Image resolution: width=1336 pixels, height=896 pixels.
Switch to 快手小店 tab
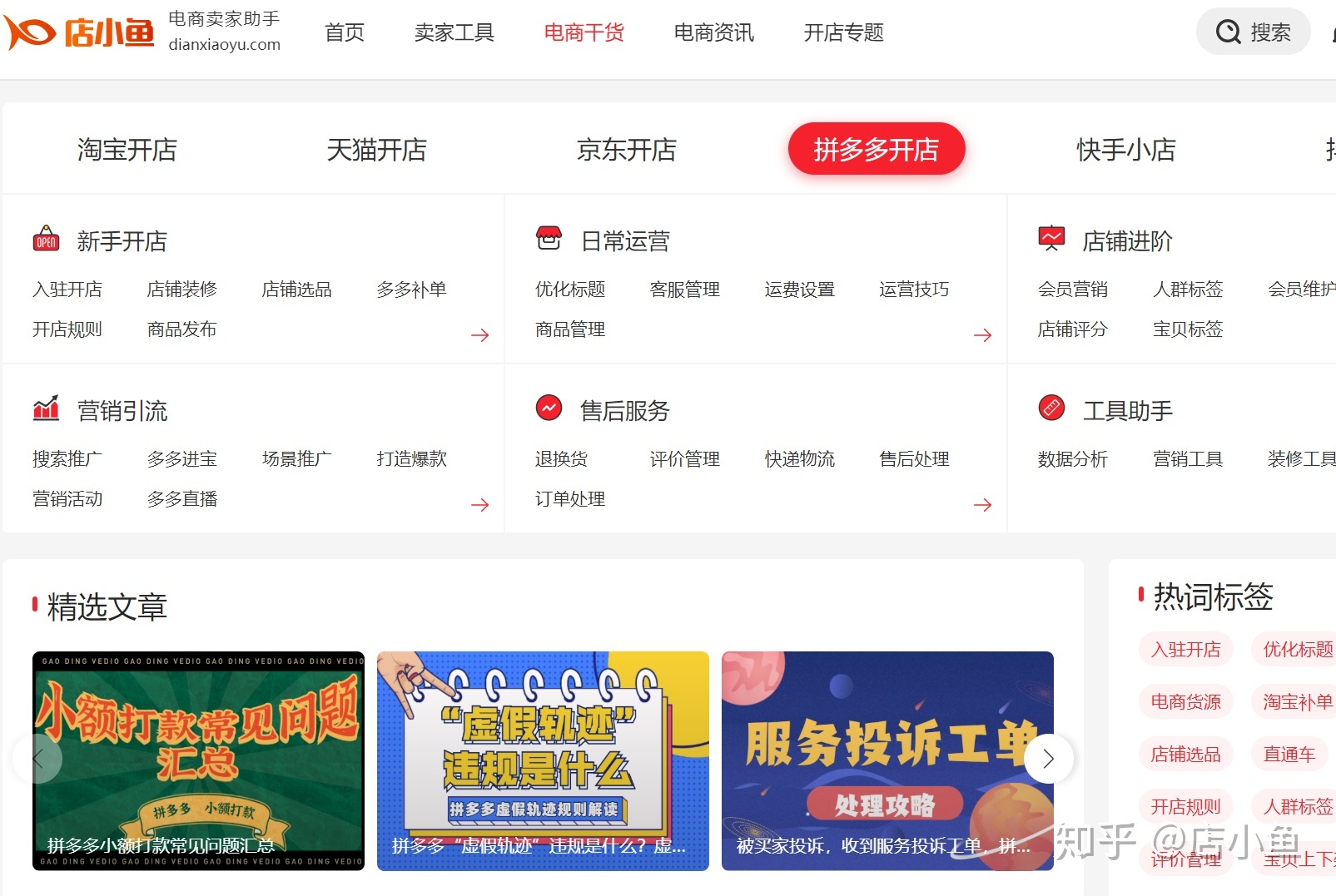point(1125,150)
